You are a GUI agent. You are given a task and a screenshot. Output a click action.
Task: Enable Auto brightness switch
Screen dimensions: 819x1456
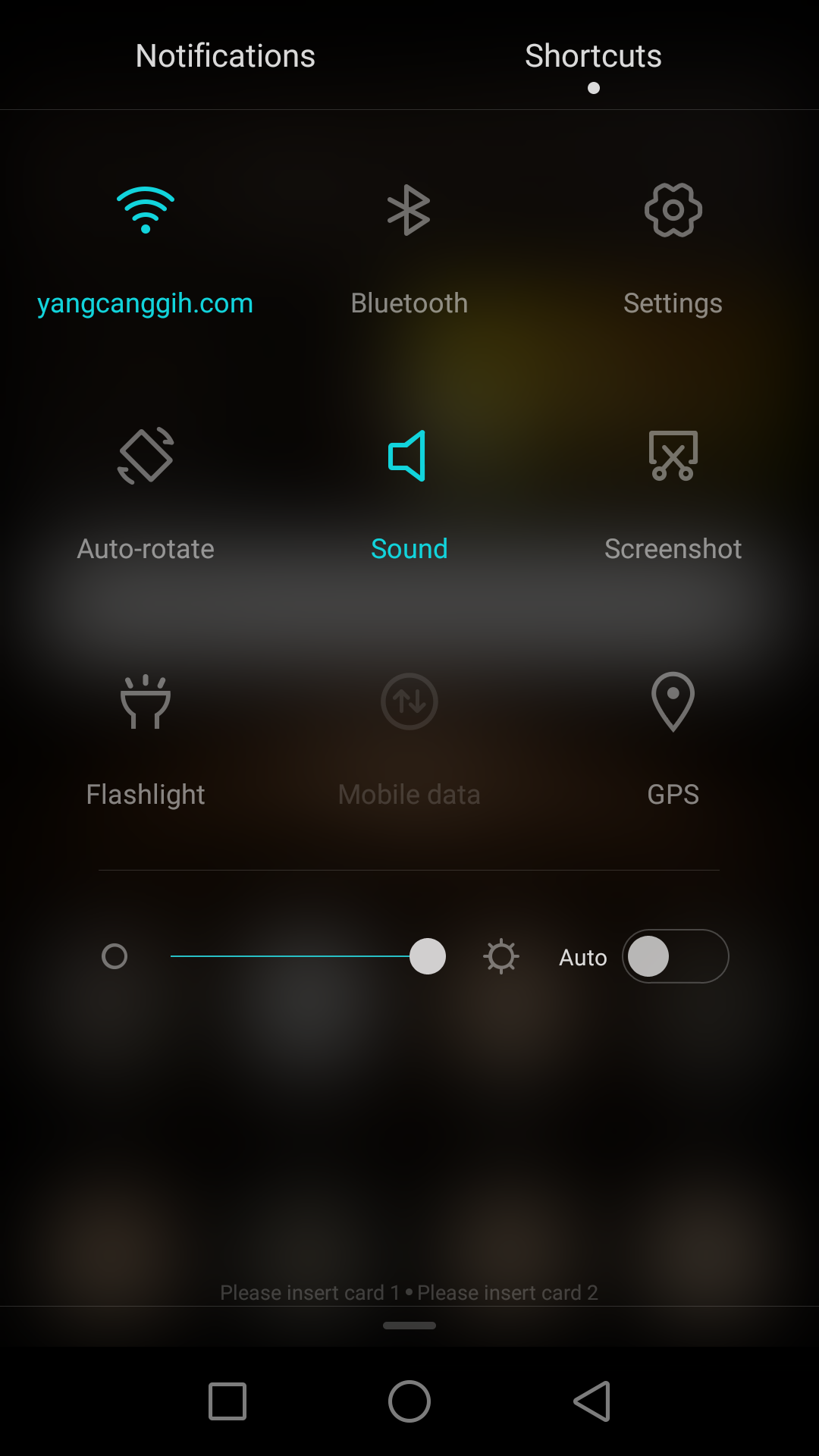pyautogui.click(x=675, y=956)
